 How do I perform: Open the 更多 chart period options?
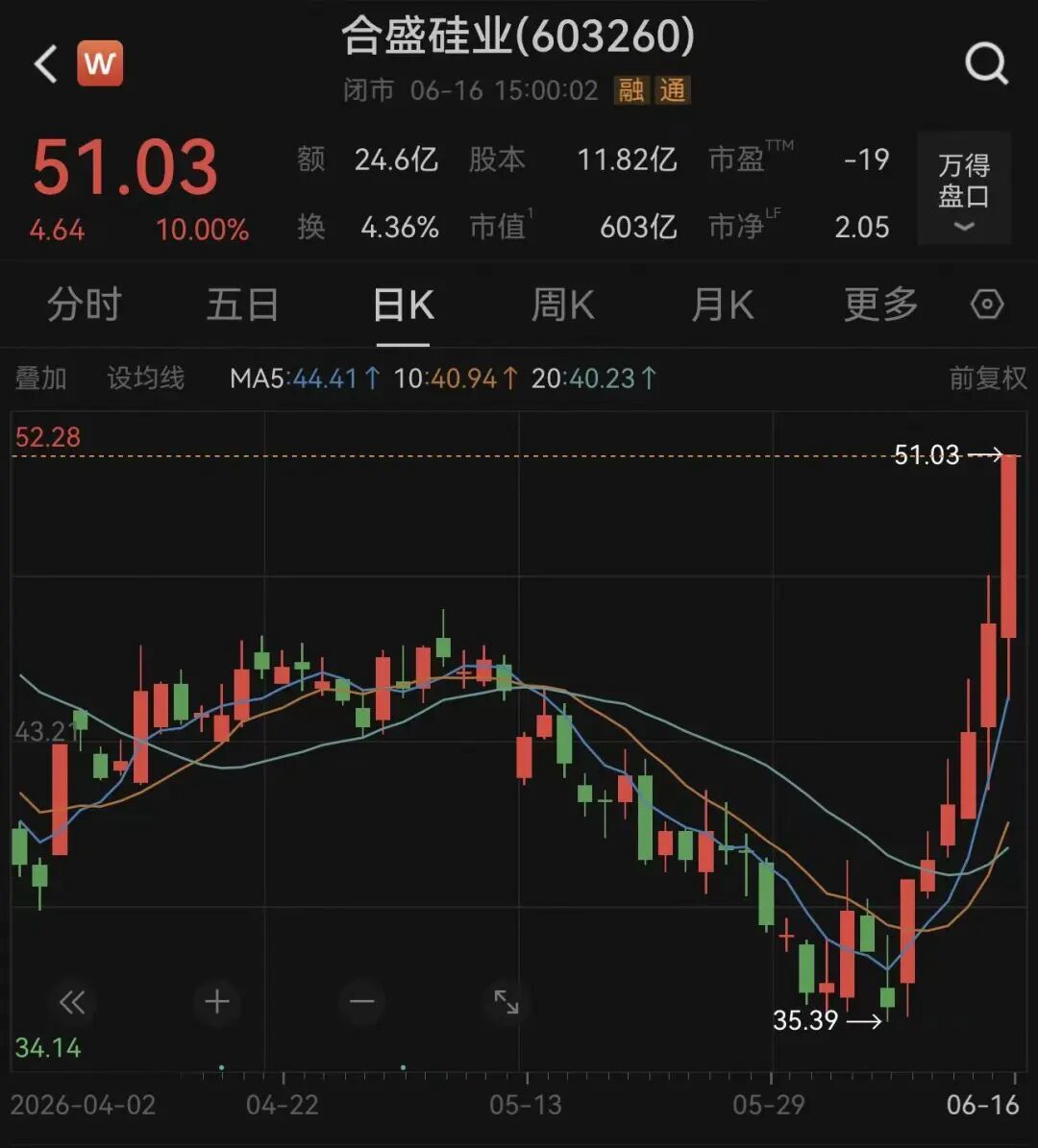[880, 305]
